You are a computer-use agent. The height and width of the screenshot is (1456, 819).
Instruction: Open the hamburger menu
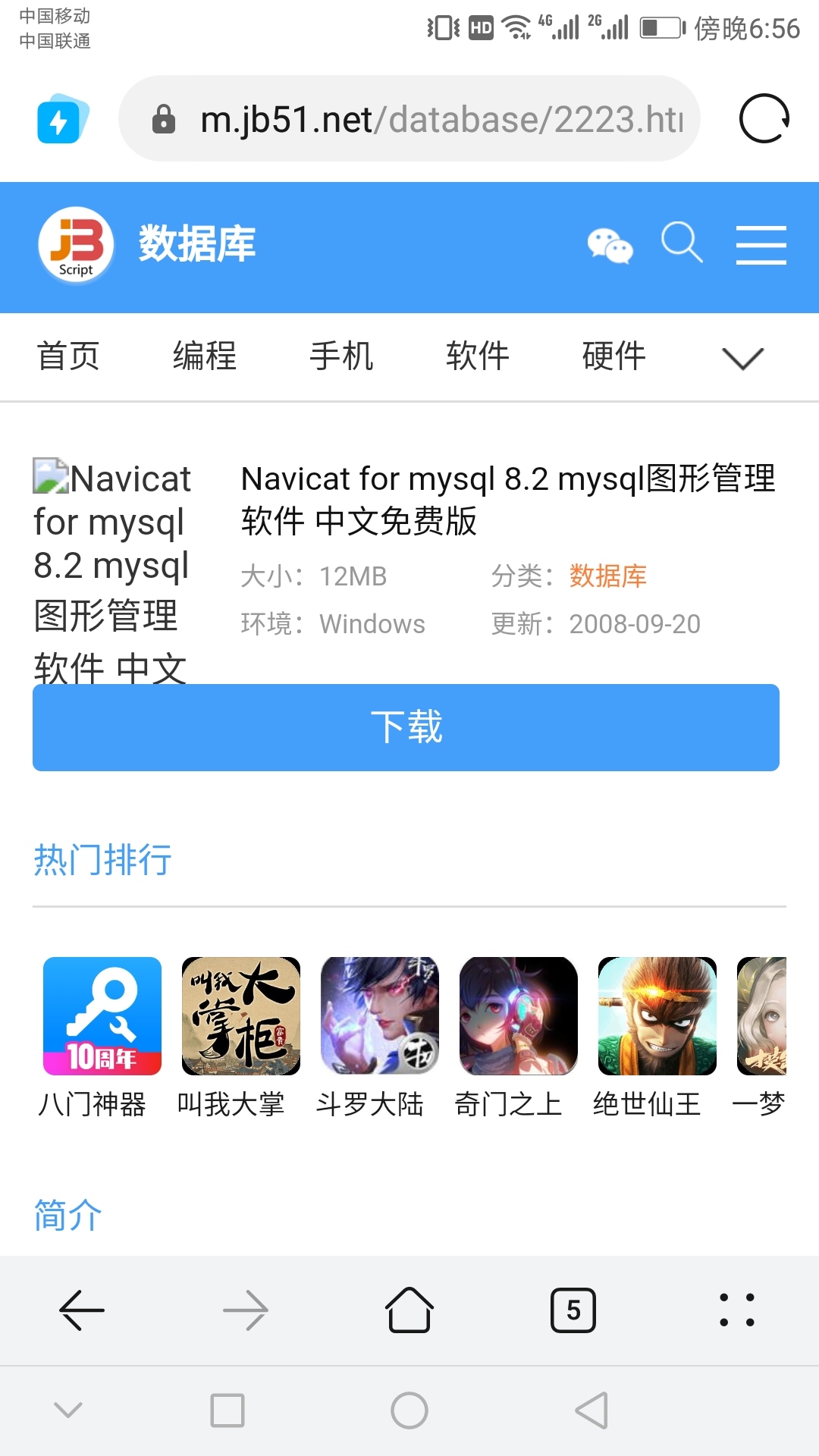coord(761,245)
